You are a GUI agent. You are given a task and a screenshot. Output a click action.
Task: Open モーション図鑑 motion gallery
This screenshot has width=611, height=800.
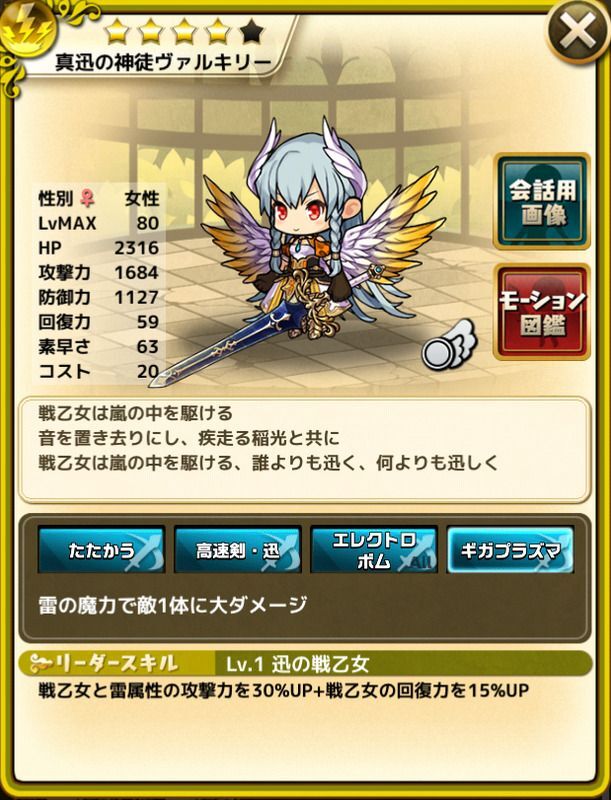click(541, 312)
